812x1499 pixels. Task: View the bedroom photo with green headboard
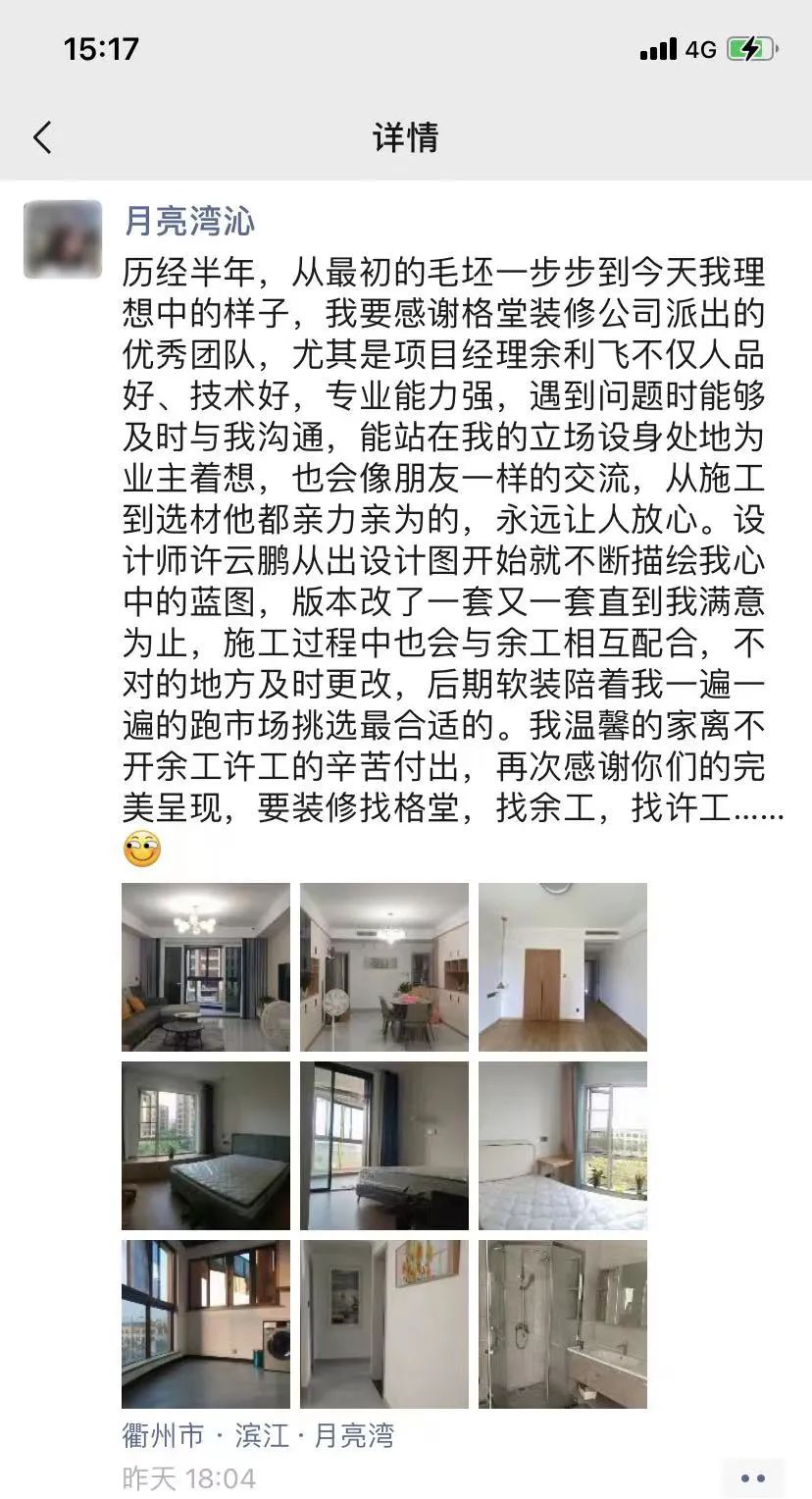point(206,1146)
